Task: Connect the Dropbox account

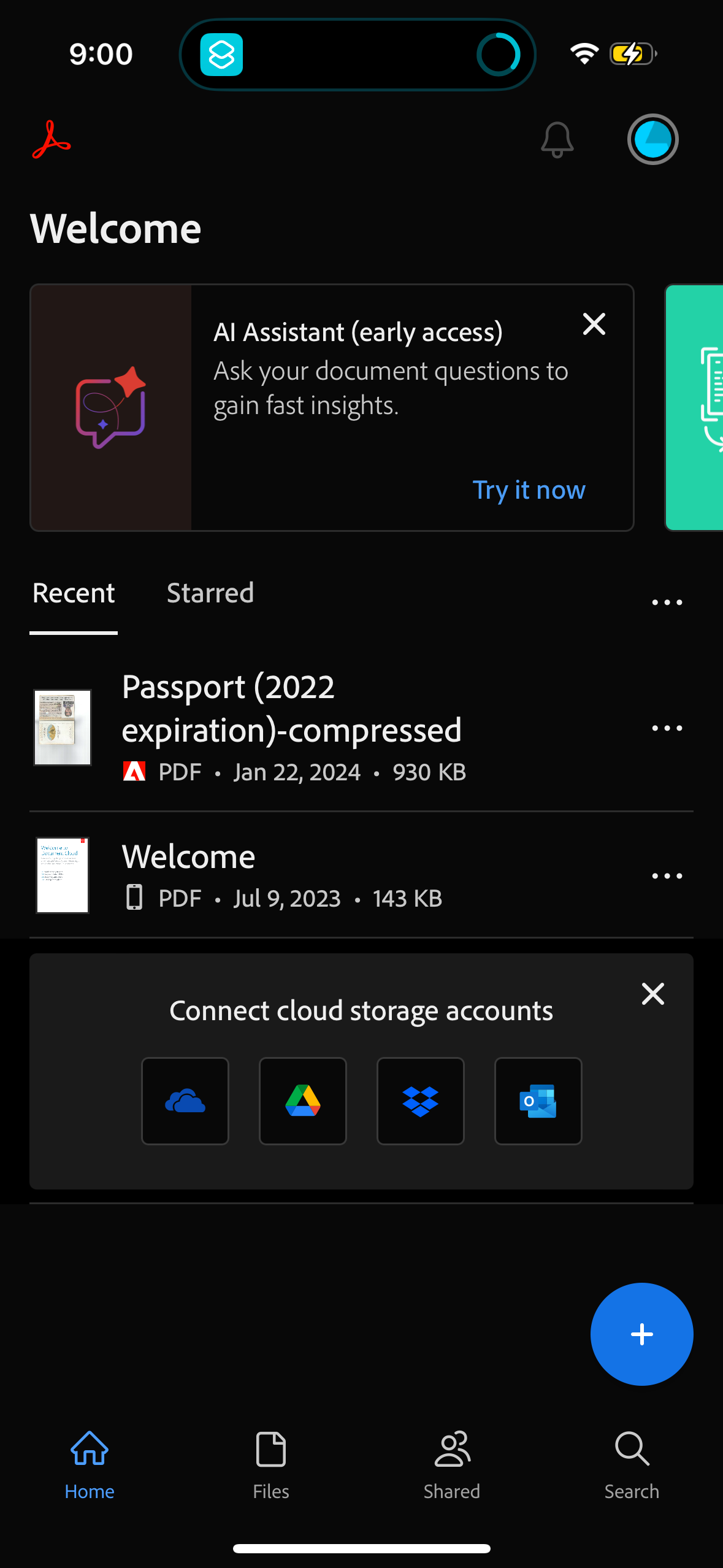Action: pos(421,1101)
